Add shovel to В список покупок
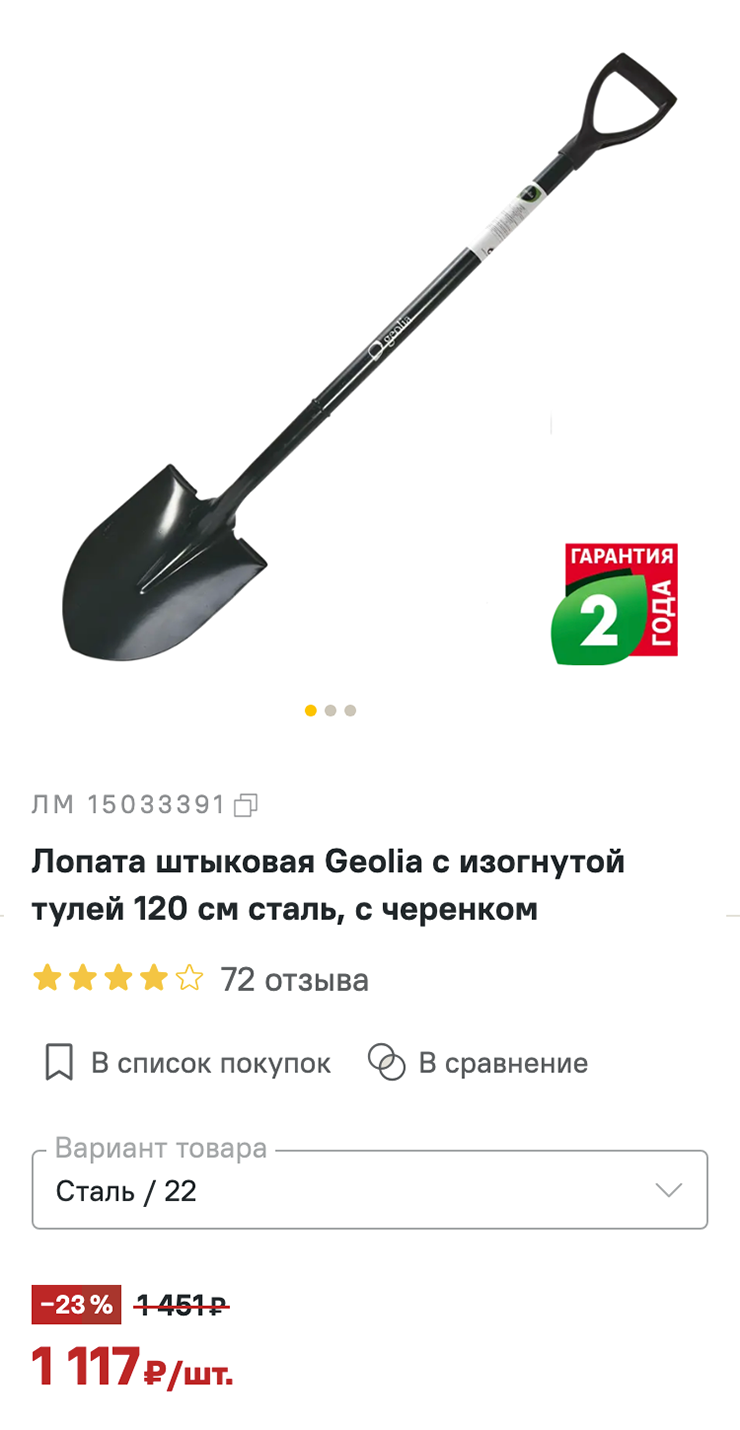The height and width of the screenshot is (1430, 740). 188,1062
